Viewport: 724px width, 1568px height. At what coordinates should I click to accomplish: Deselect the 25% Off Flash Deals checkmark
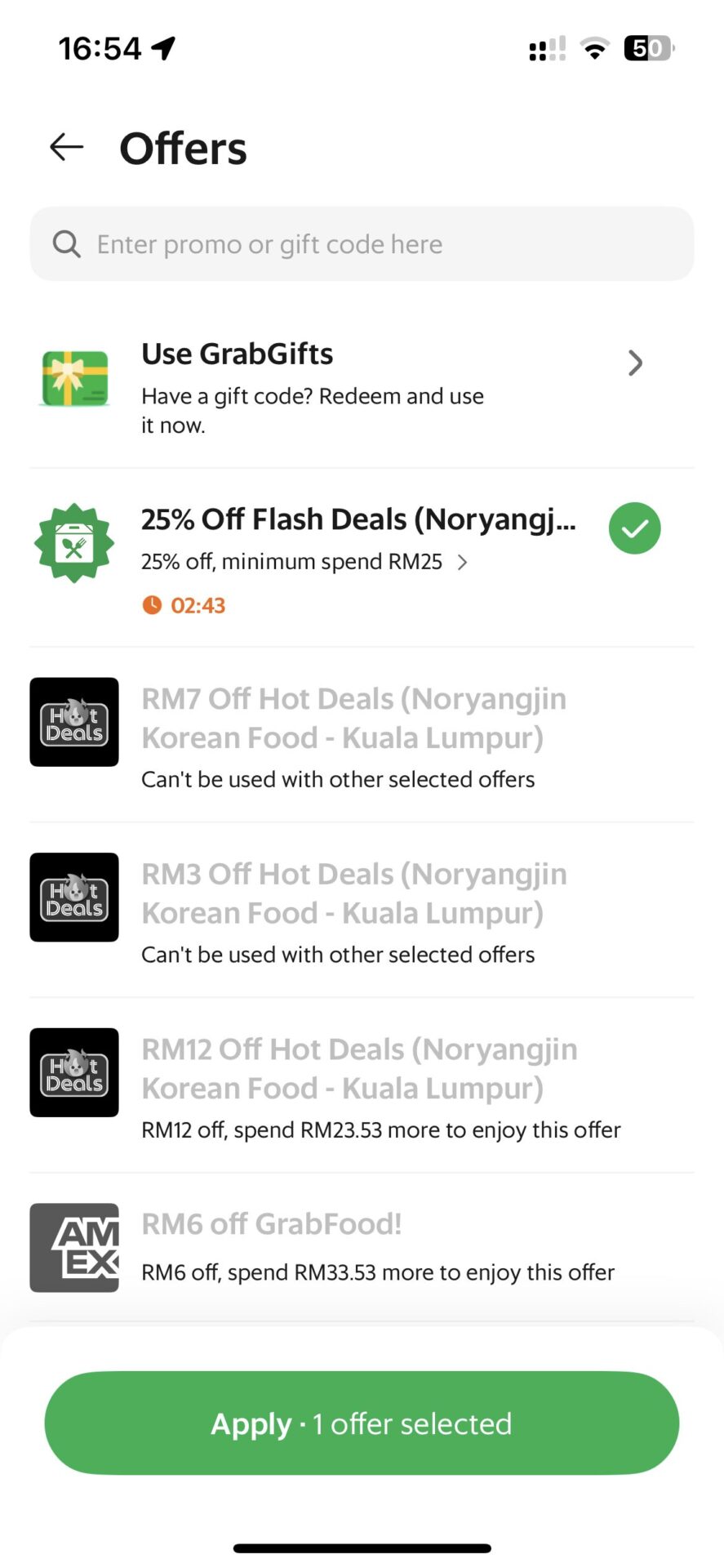[x=634, y=528]
